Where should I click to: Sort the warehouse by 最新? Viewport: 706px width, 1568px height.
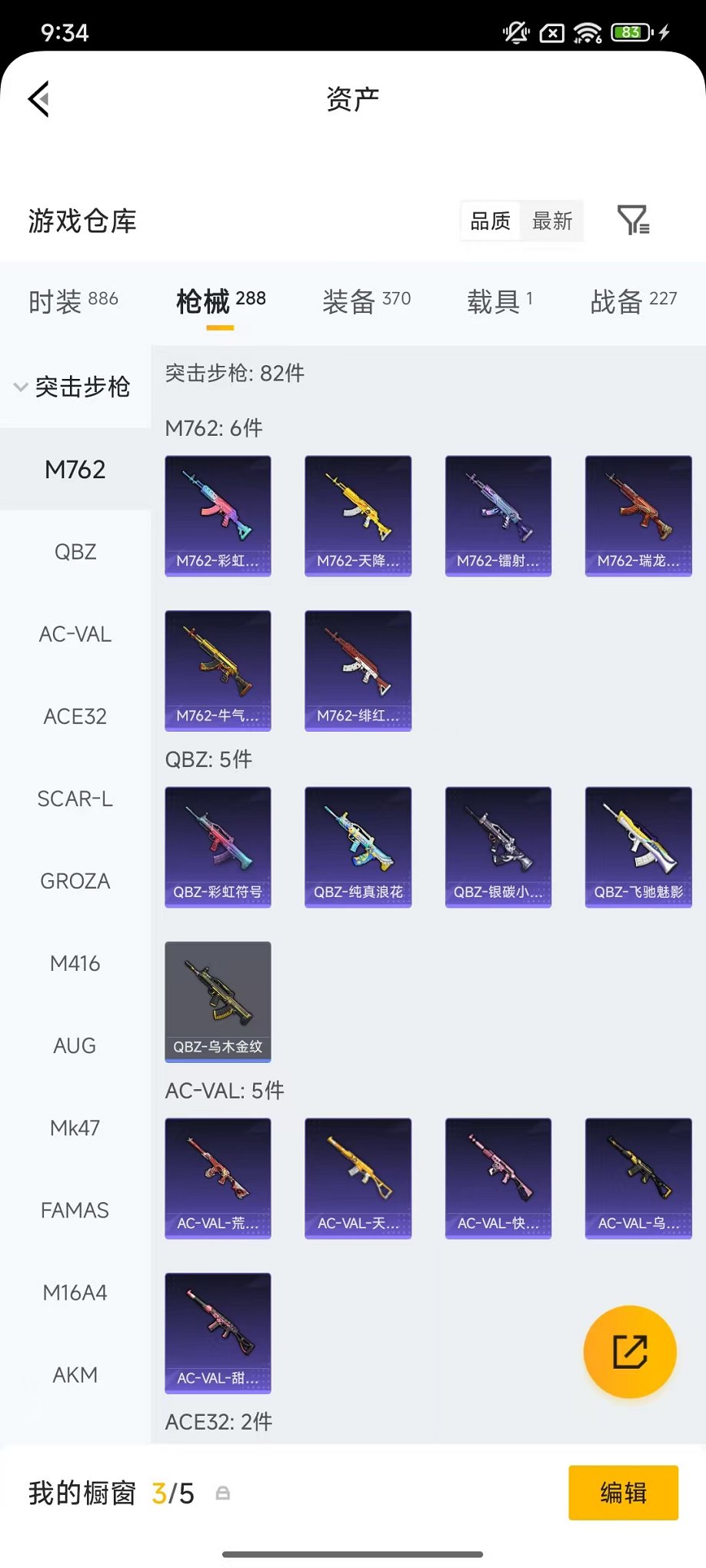tap(552, 221)
